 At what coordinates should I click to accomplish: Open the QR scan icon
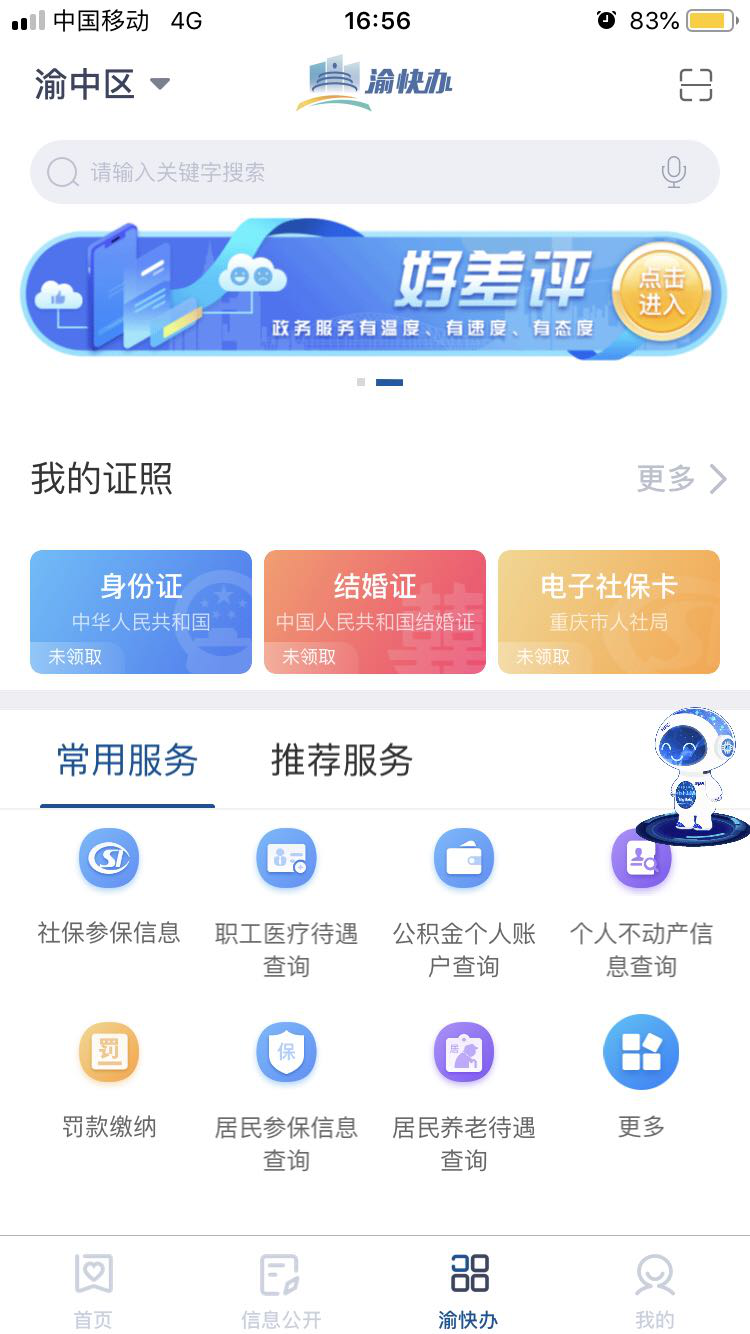[695, 85]
